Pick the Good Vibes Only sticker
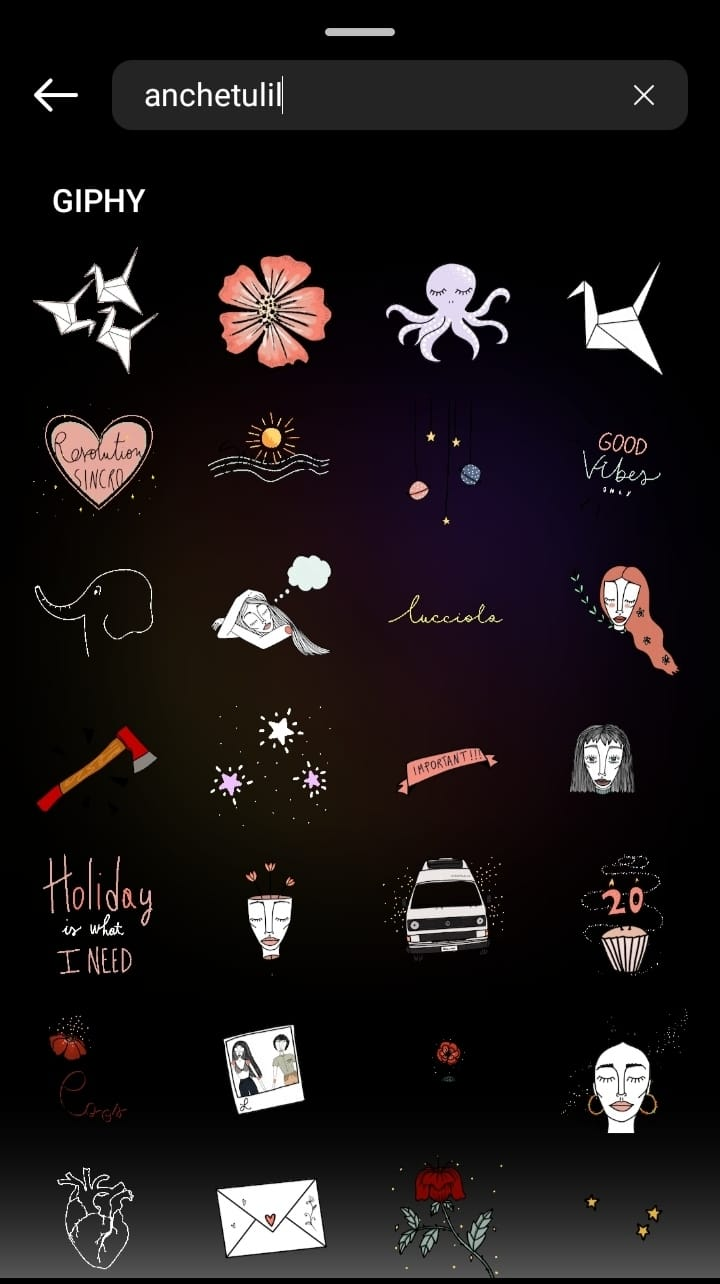Viewport: 720px width, 1284px height. point(621,459)
